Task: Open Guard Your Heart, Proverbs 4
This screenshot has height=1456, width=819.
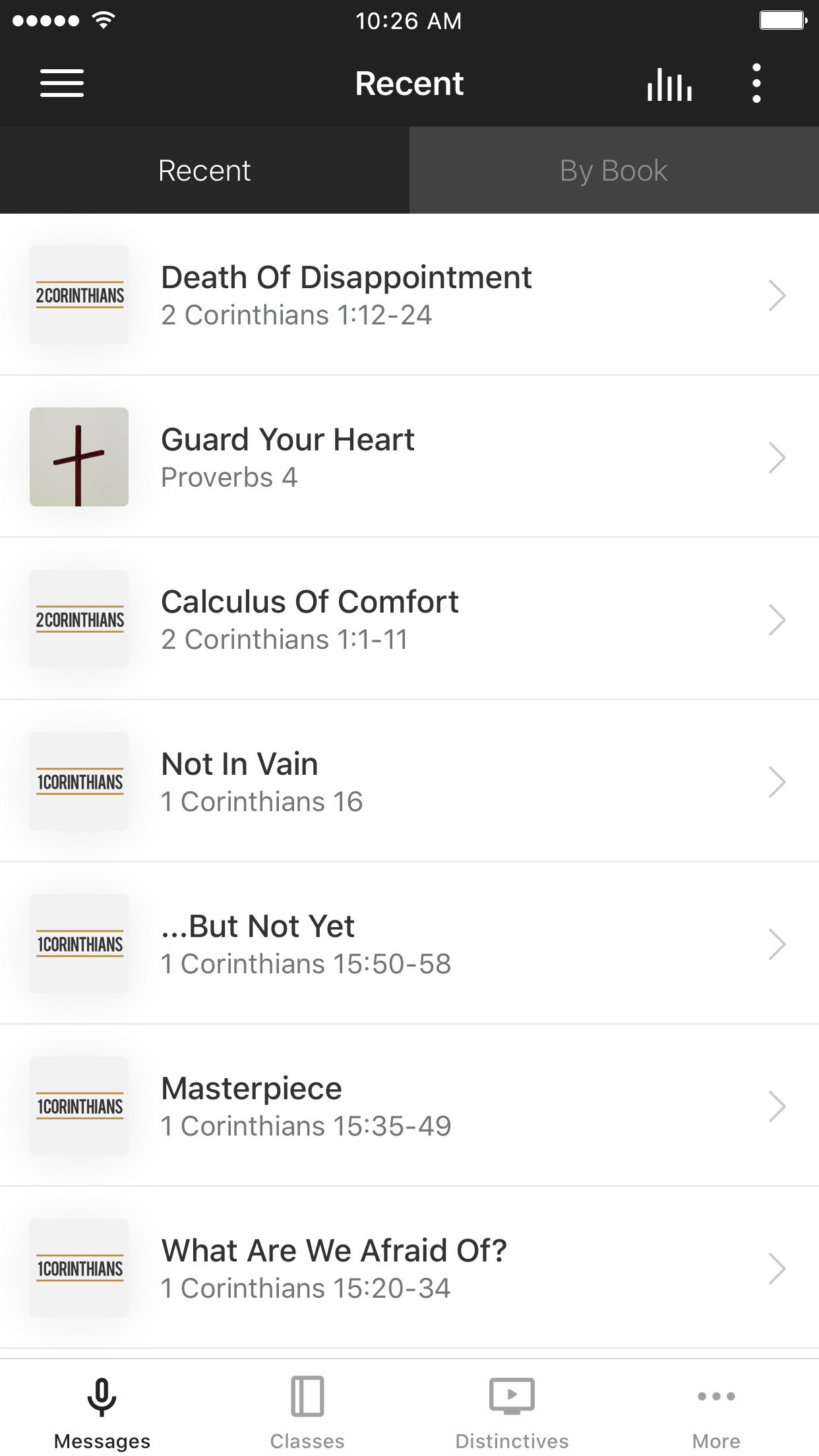Action: point(409,457)
